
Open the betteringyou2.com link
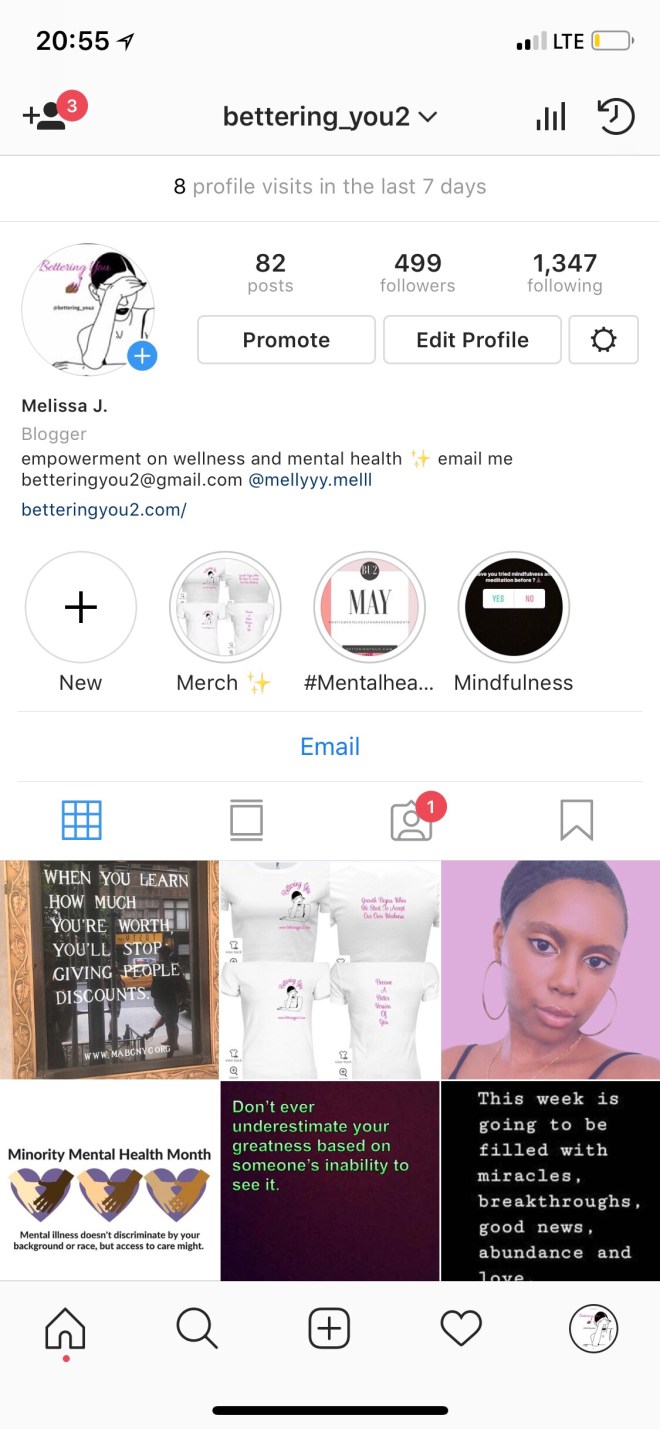(104, 510)
